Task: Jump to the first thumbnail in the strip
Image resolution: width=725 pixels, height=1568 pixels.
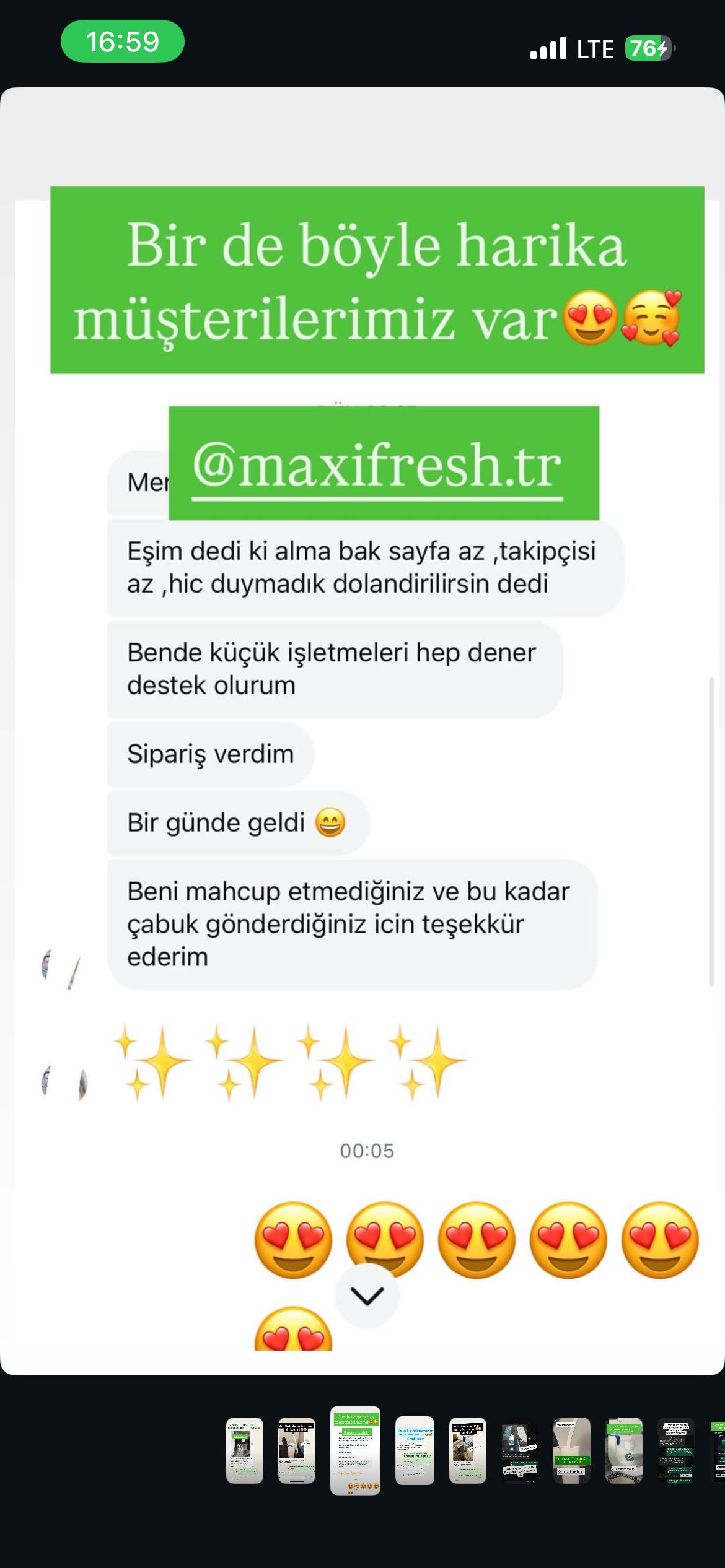Action: (244, 1450)
